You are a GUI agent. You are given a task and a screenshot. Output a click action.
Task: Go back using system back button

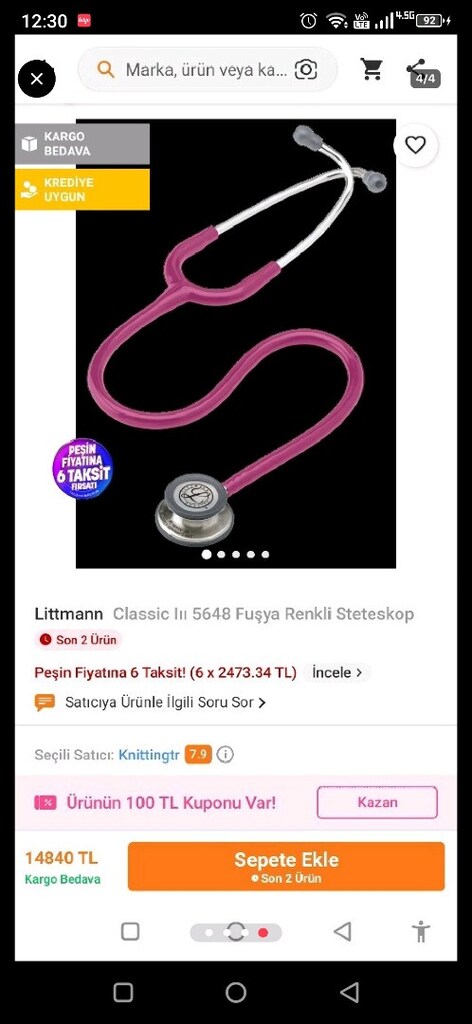click(349, 993)
